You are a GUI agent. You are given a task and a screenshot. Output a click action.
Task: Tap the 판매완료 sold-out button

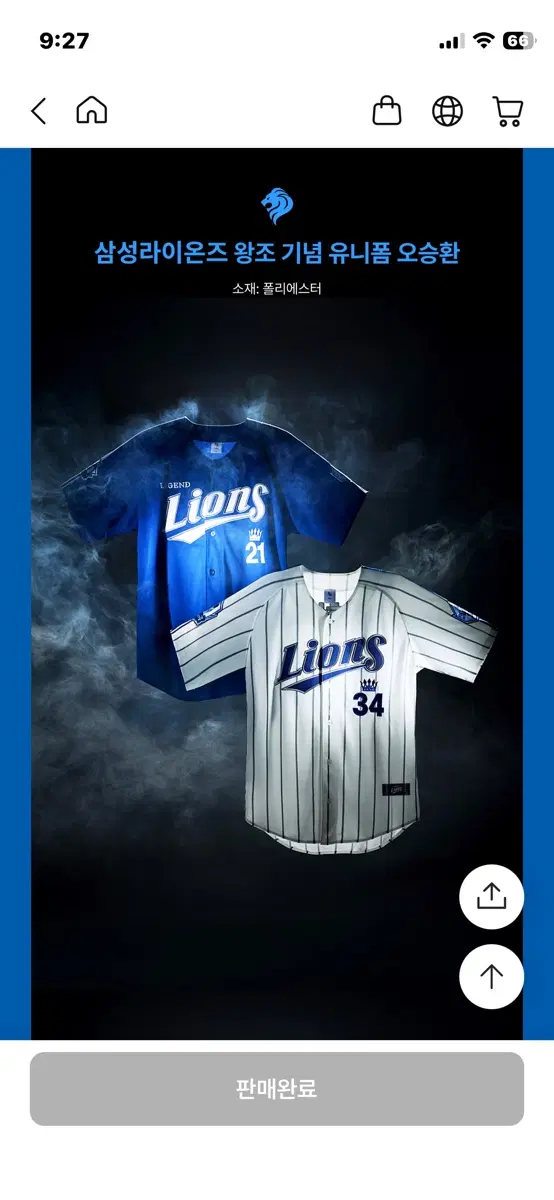277,1089
